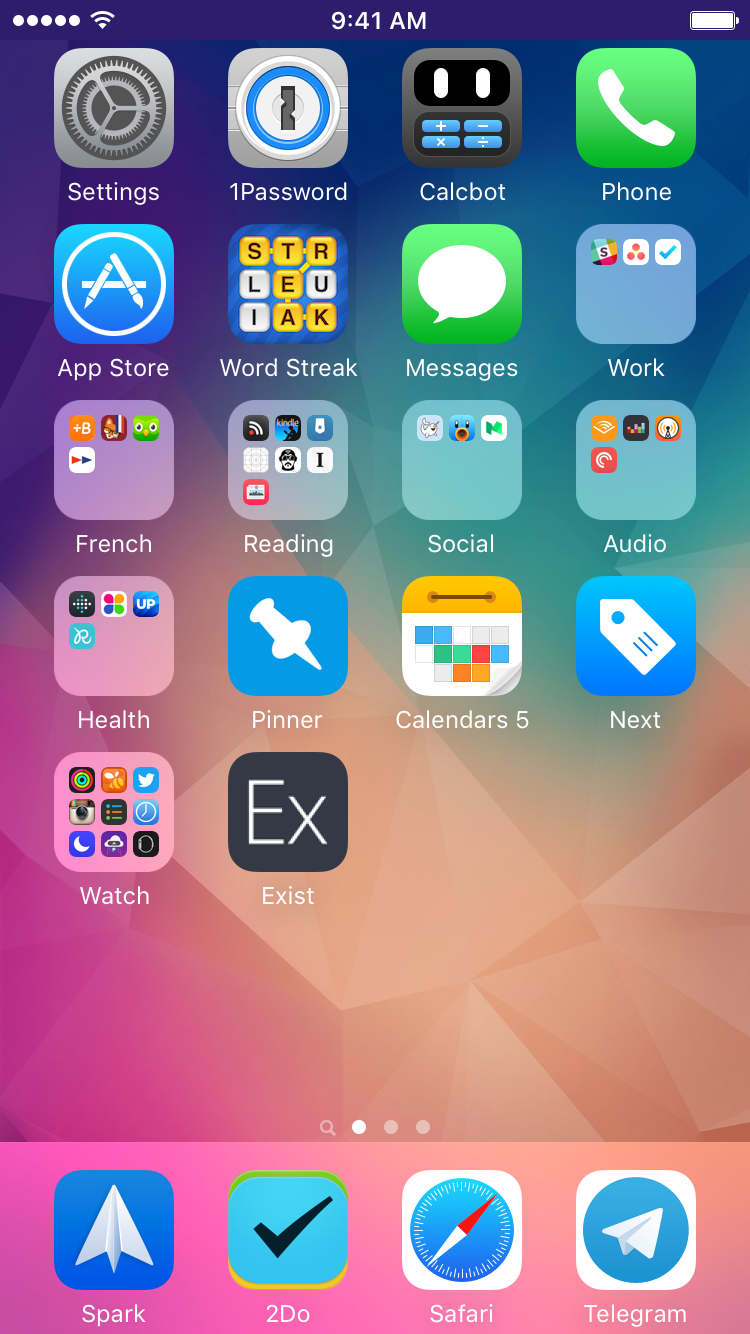Open Telegram from the dock
Image resolution: width=750 pixels, height=1334 pixels.
point(636,1230)
